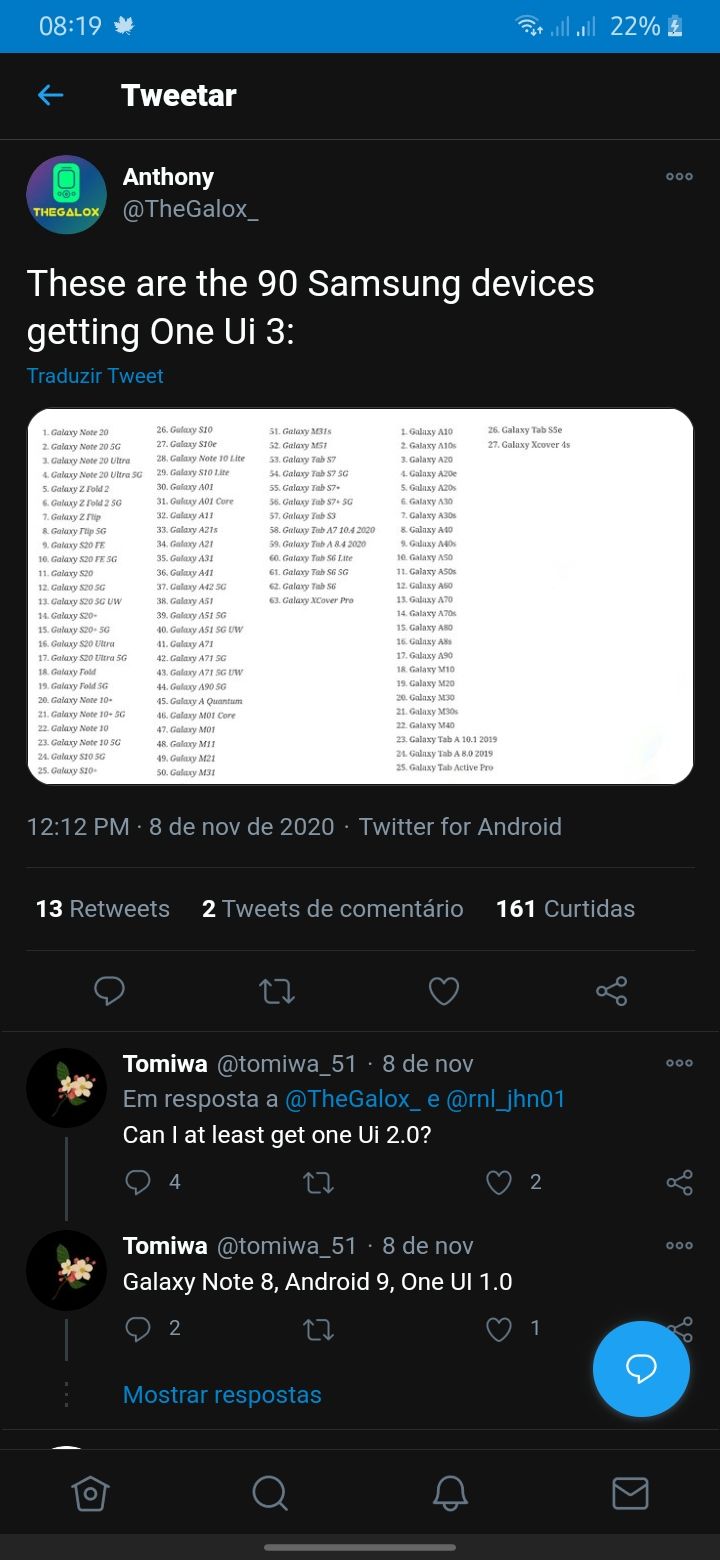Viewport: 720px width, 1560px height.
Task: Like the Galaxy Note 8 reply
Action: [x=497, y=1329]
